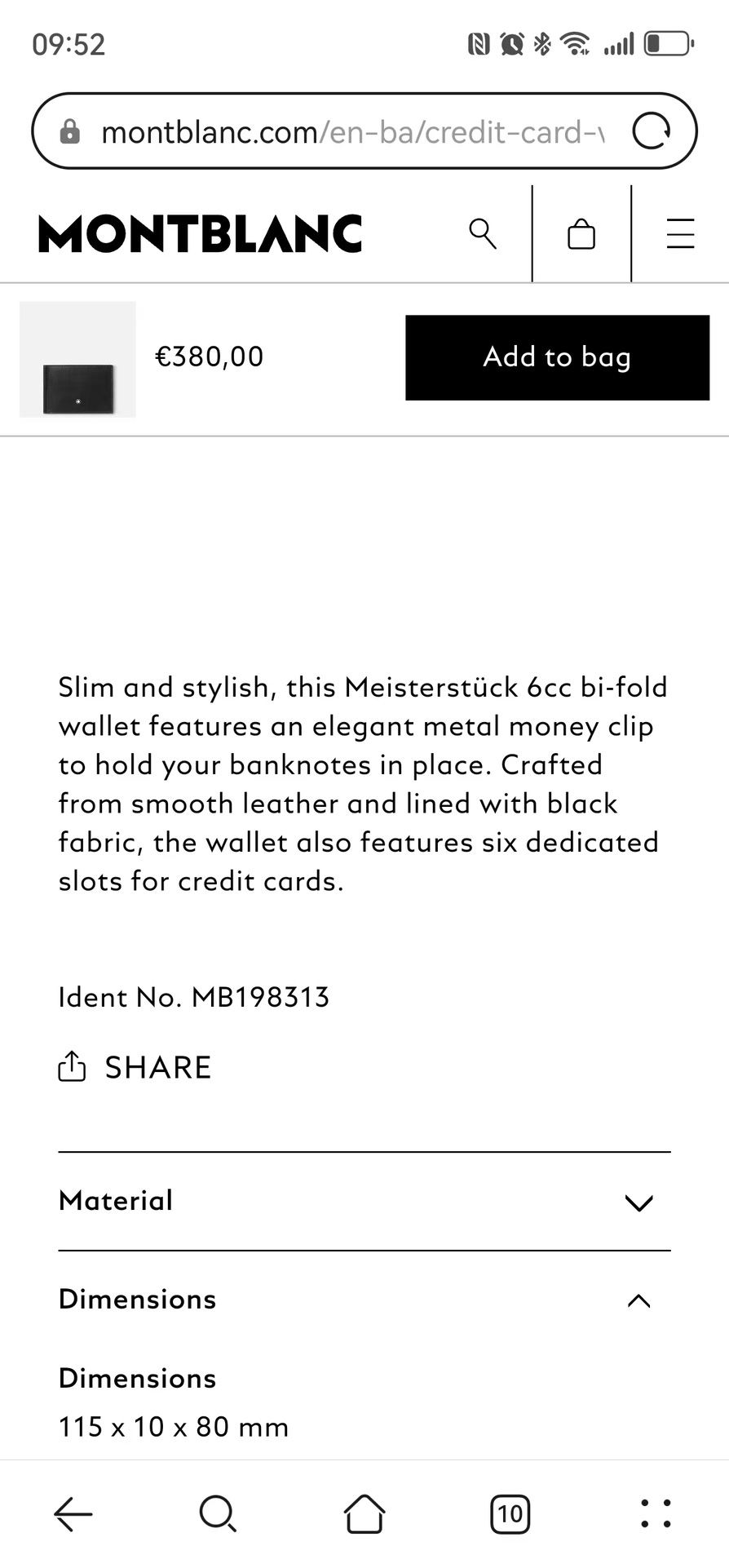Screen dimensions: 729x1568
Task: Open the hamburger menu
Action: (680, 234)
